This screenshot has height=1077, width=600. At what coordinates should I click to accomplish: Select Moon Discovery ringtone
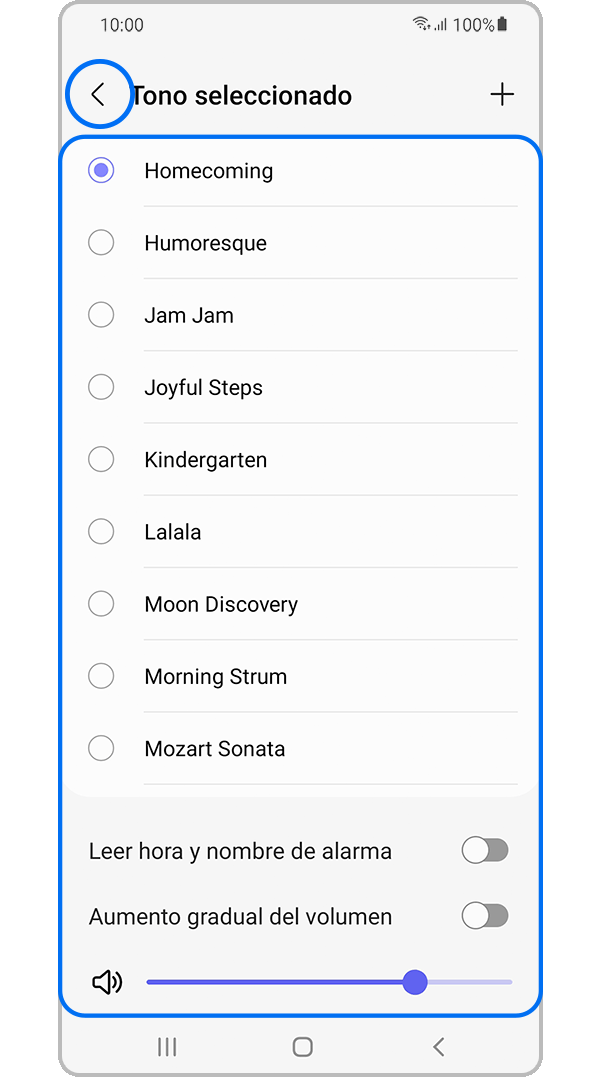tap(101, 604)
